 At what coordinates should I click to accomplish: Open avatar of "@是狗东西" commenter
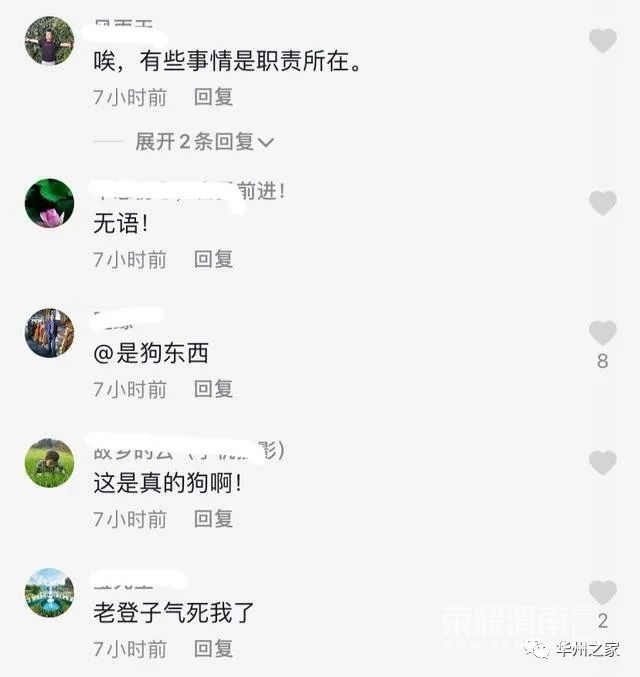pos(49,333)
